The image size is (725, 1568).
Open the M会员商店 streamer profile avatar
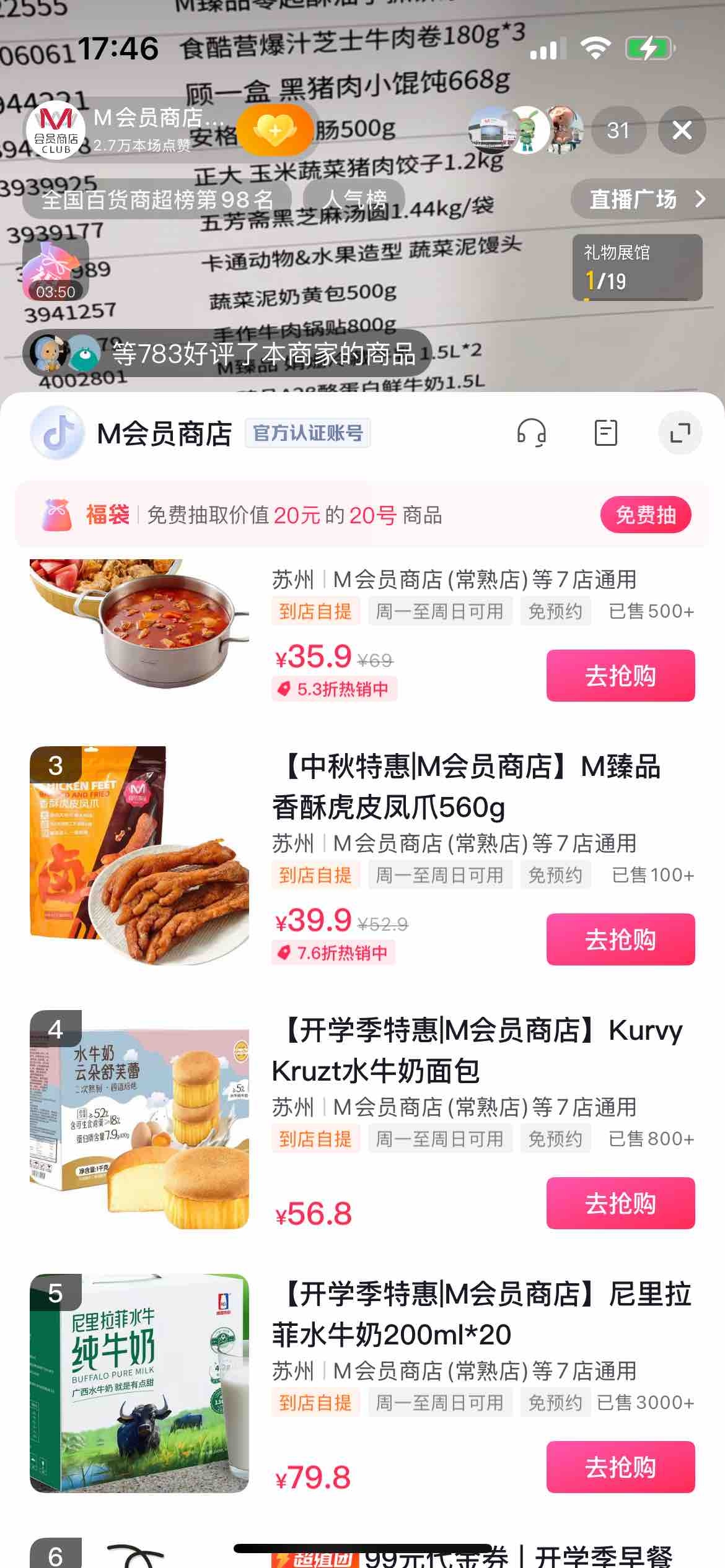[56, 130]
